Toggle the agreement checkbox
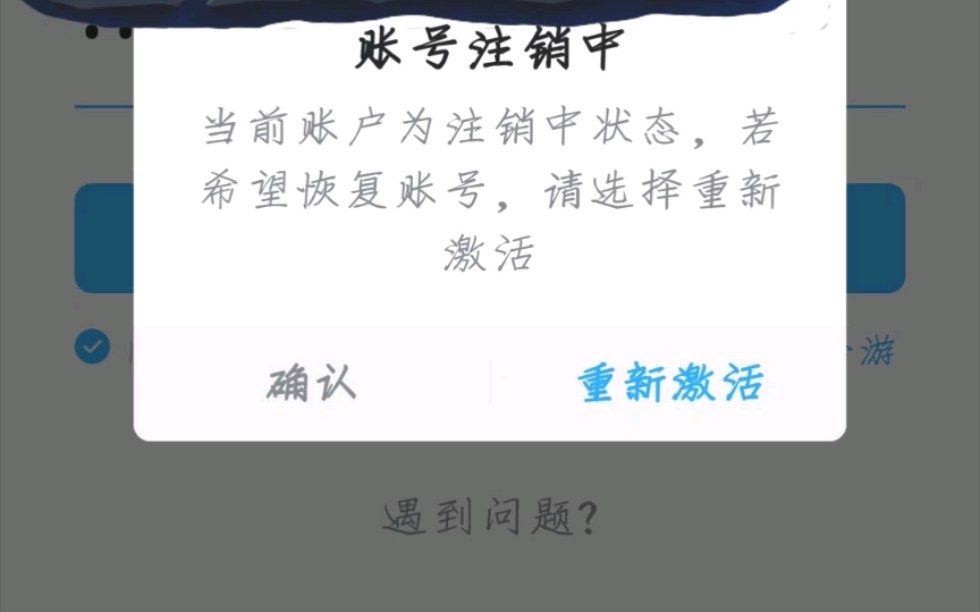 pyautogui.click(x=92, y=347)
